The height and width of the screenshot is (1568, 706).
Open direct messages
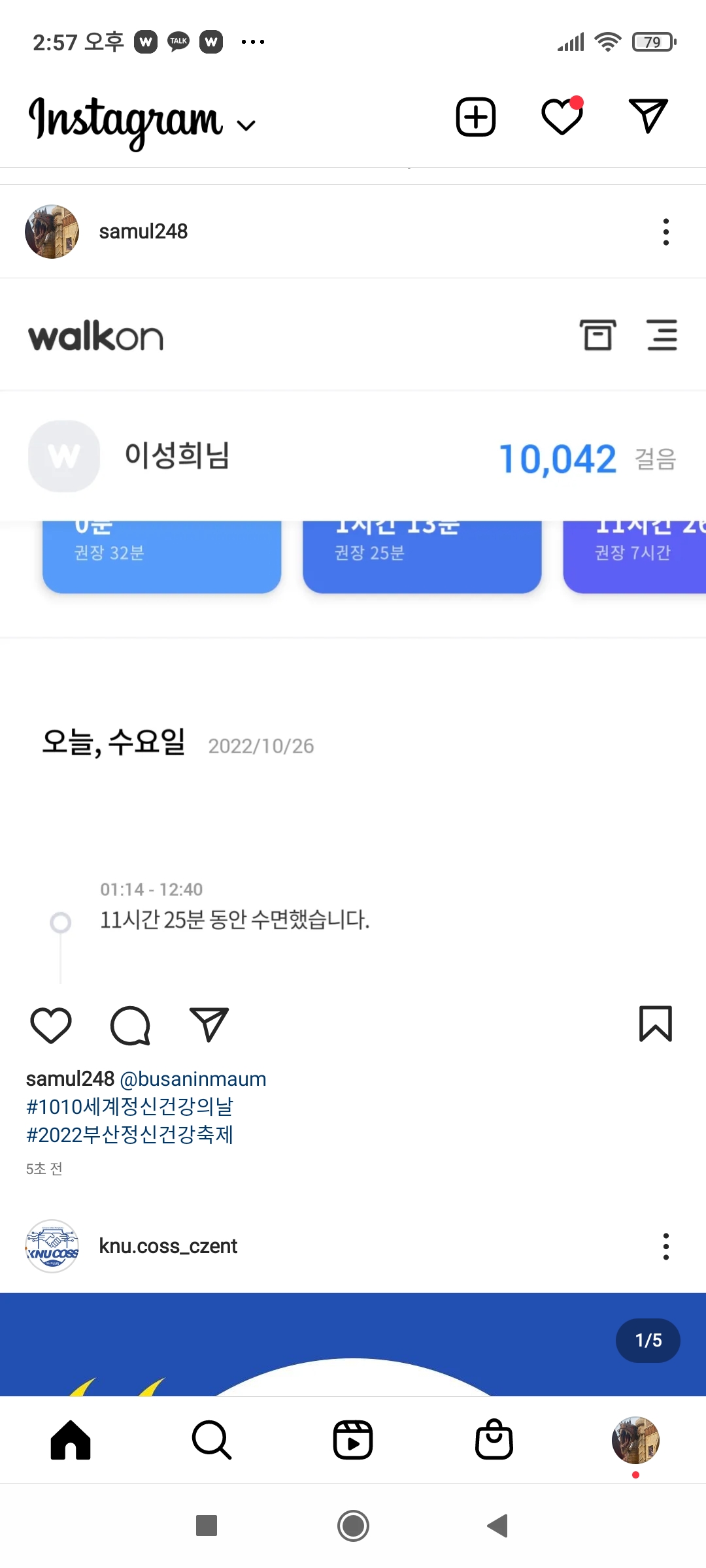pos(648,116)
